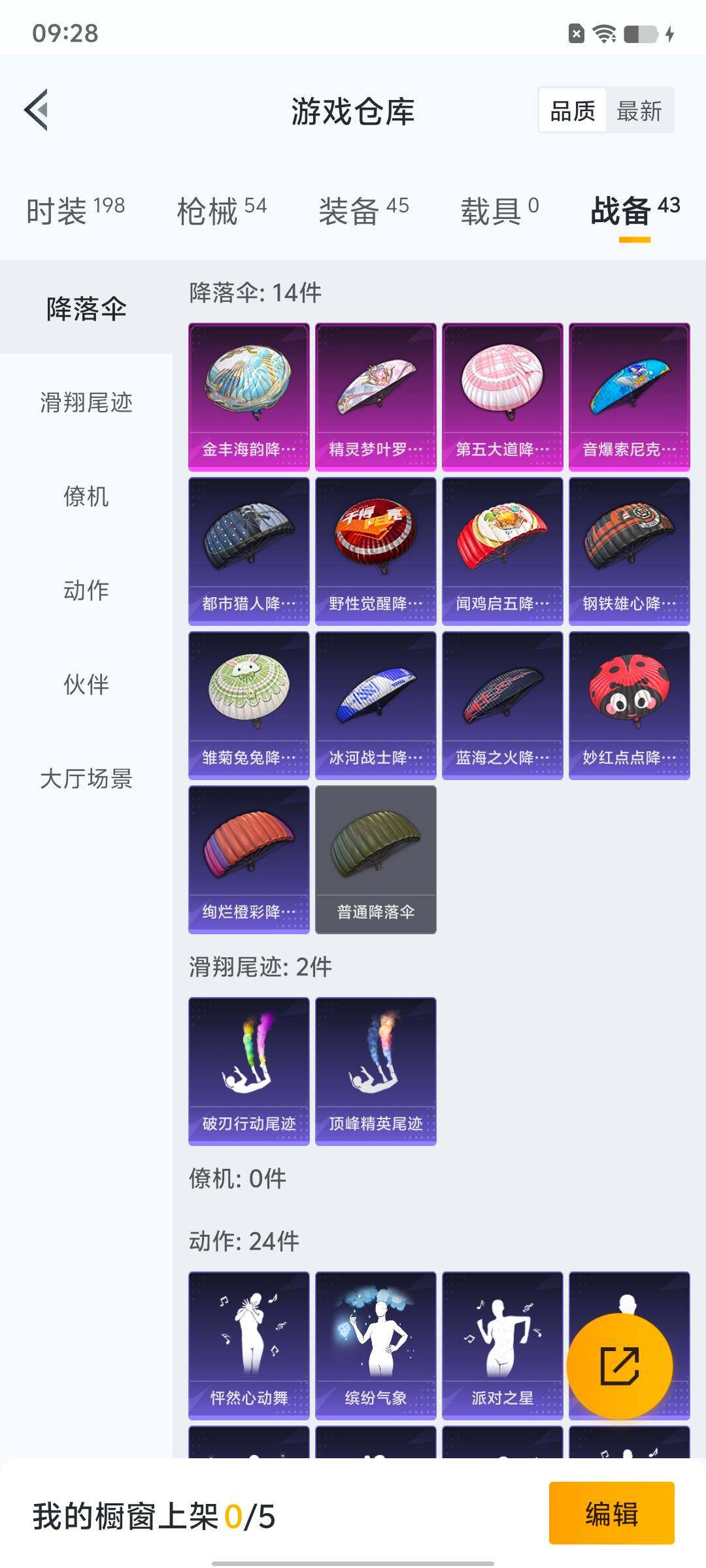View the 野性觉醒 parachute item
Viewport: 706px width, 1568px height.
coord(376,551)
